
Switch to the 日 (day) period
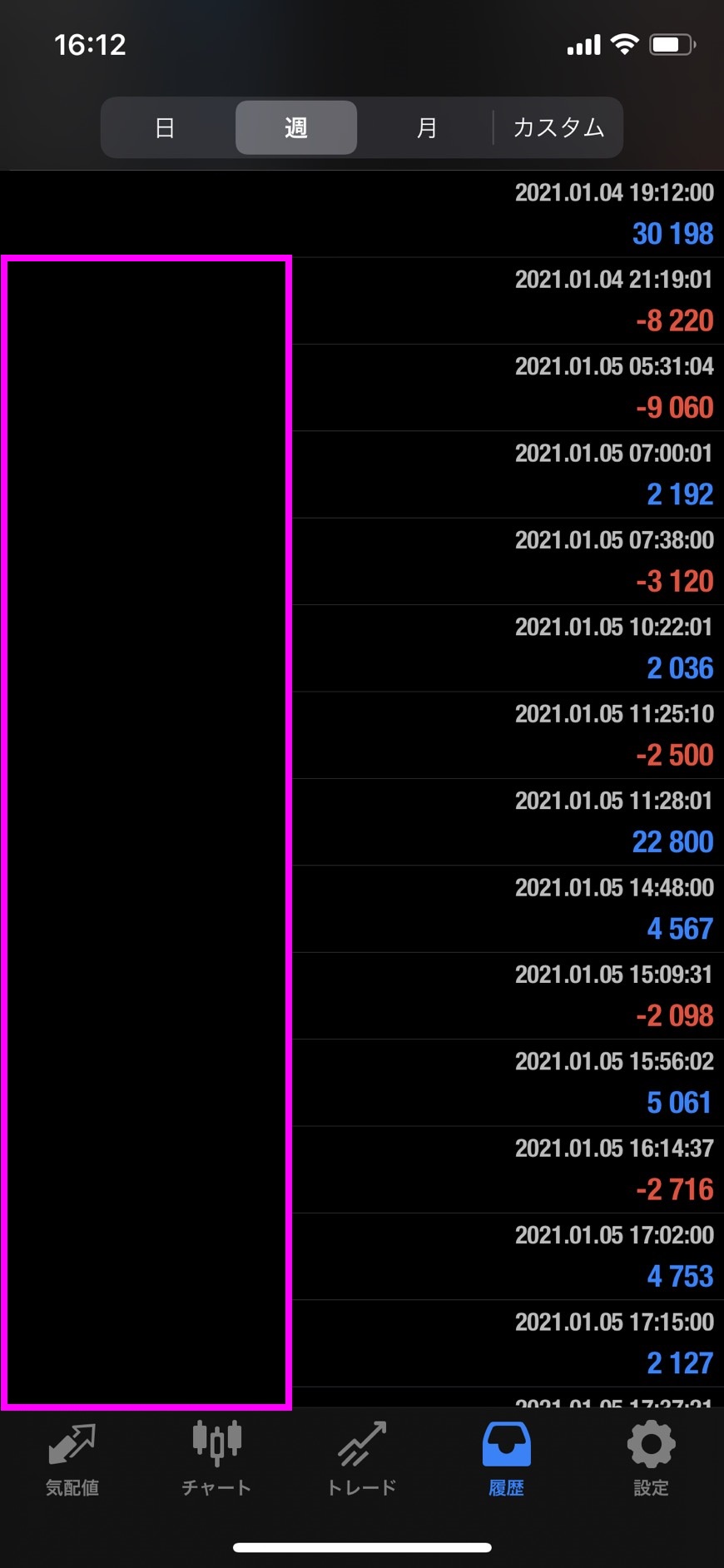pos(165,127)
